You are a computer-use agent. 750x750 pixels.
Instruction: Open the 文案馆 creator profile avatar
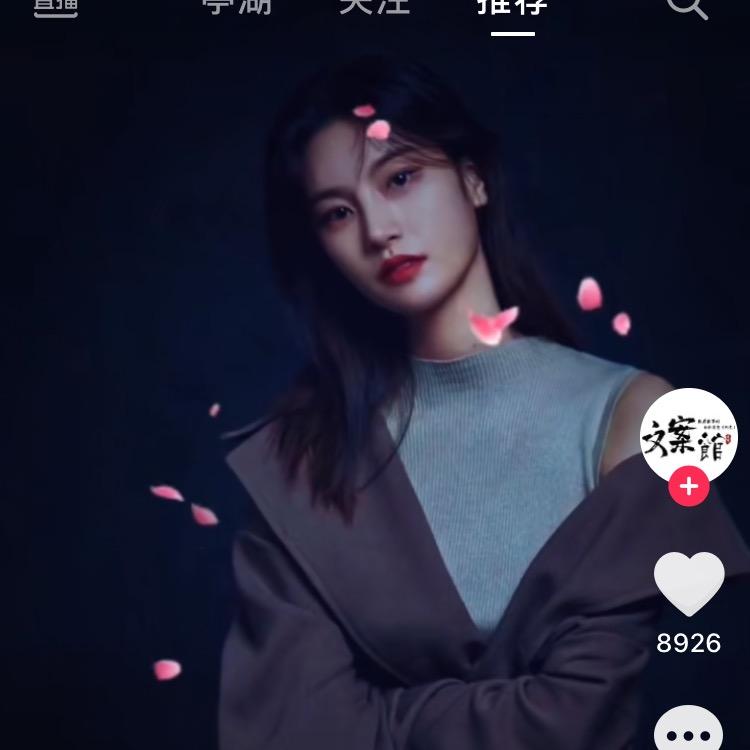pyautogui.click(x=688, y=437)
